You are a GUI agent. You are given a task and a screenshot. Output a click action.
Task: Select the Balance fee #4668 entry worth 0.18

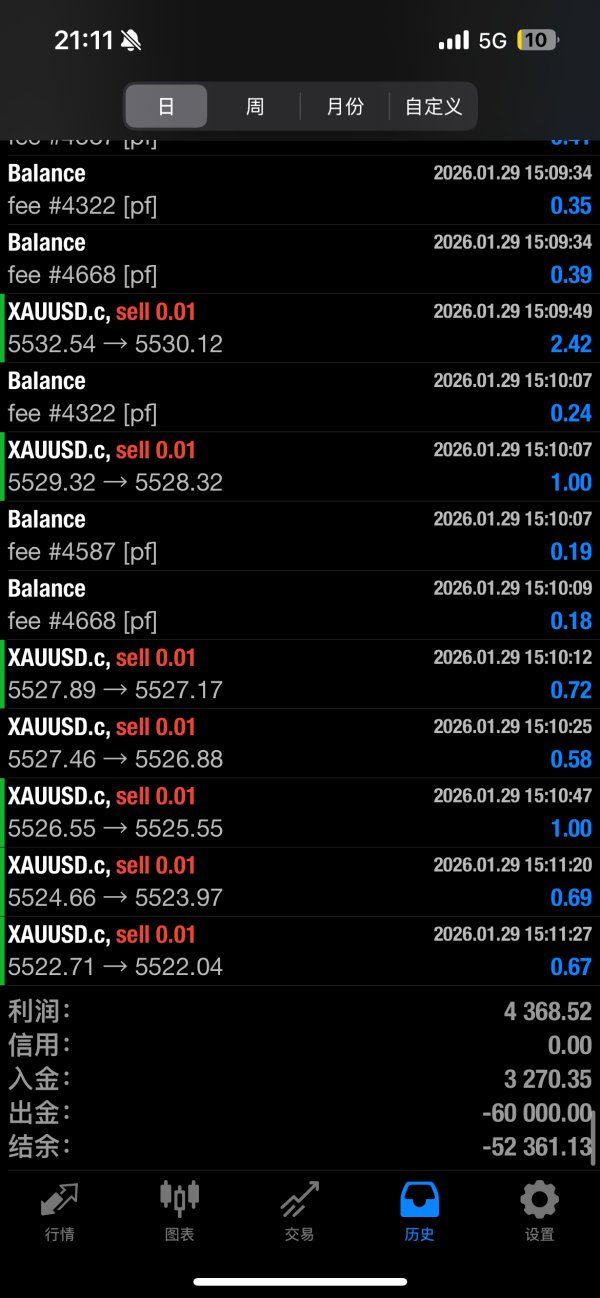pos(300,604)
